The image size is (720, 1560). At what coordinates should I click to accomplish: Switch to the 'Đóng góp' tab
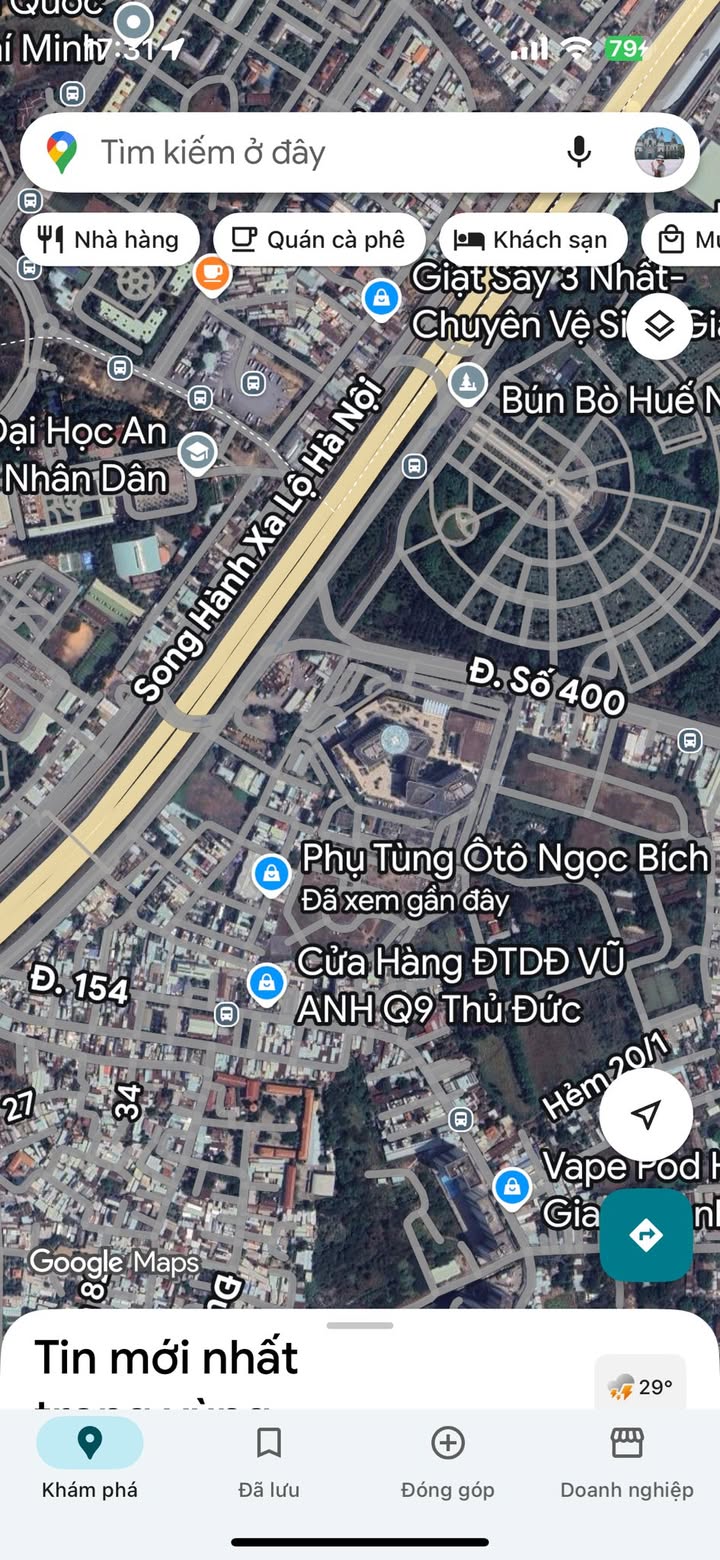click(x=447, y=1462)
